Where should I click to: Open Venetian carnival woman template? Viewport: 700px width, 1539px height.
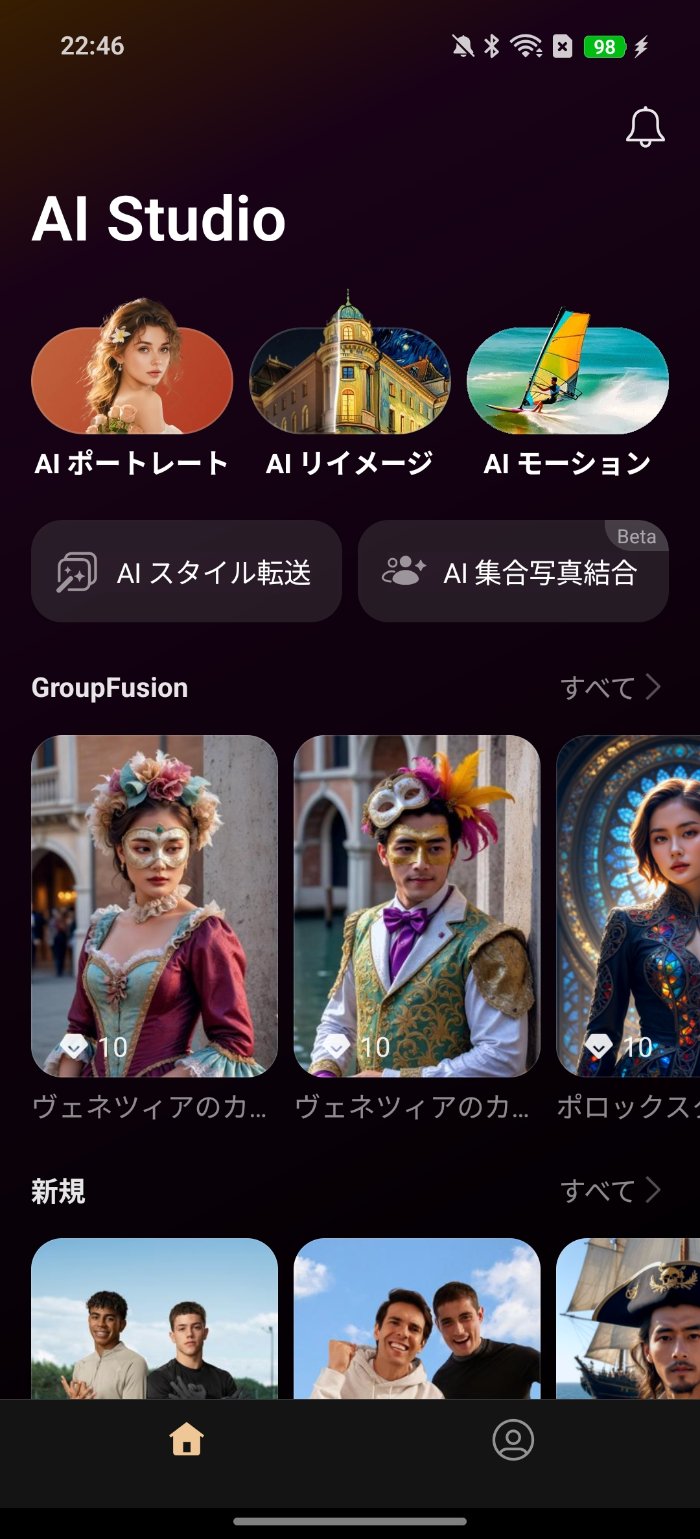(154, 905)
